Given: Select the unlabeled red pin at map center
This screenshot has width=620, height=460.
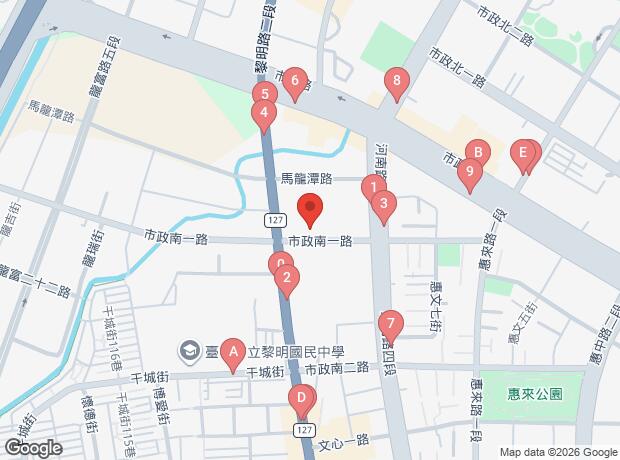Looking at the screenshot, I should pos(310,210).
